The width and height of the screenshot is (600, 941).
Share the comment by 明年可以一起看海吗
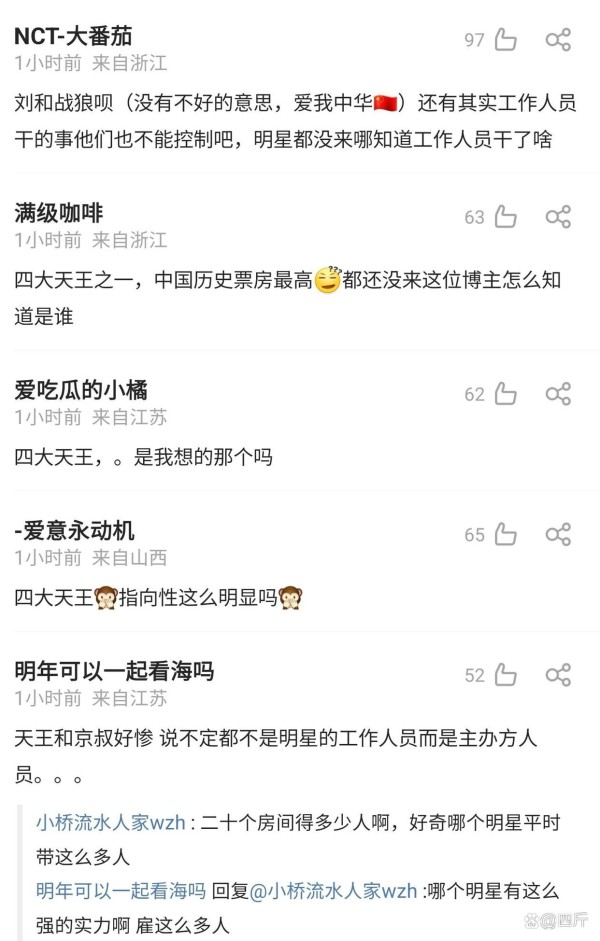pos(558,675)
